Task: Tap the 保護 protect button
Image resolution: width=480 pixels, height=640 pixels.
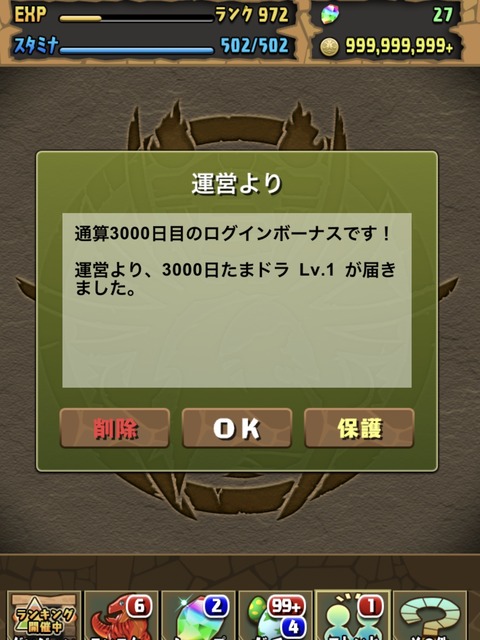Action: (359, 428)
